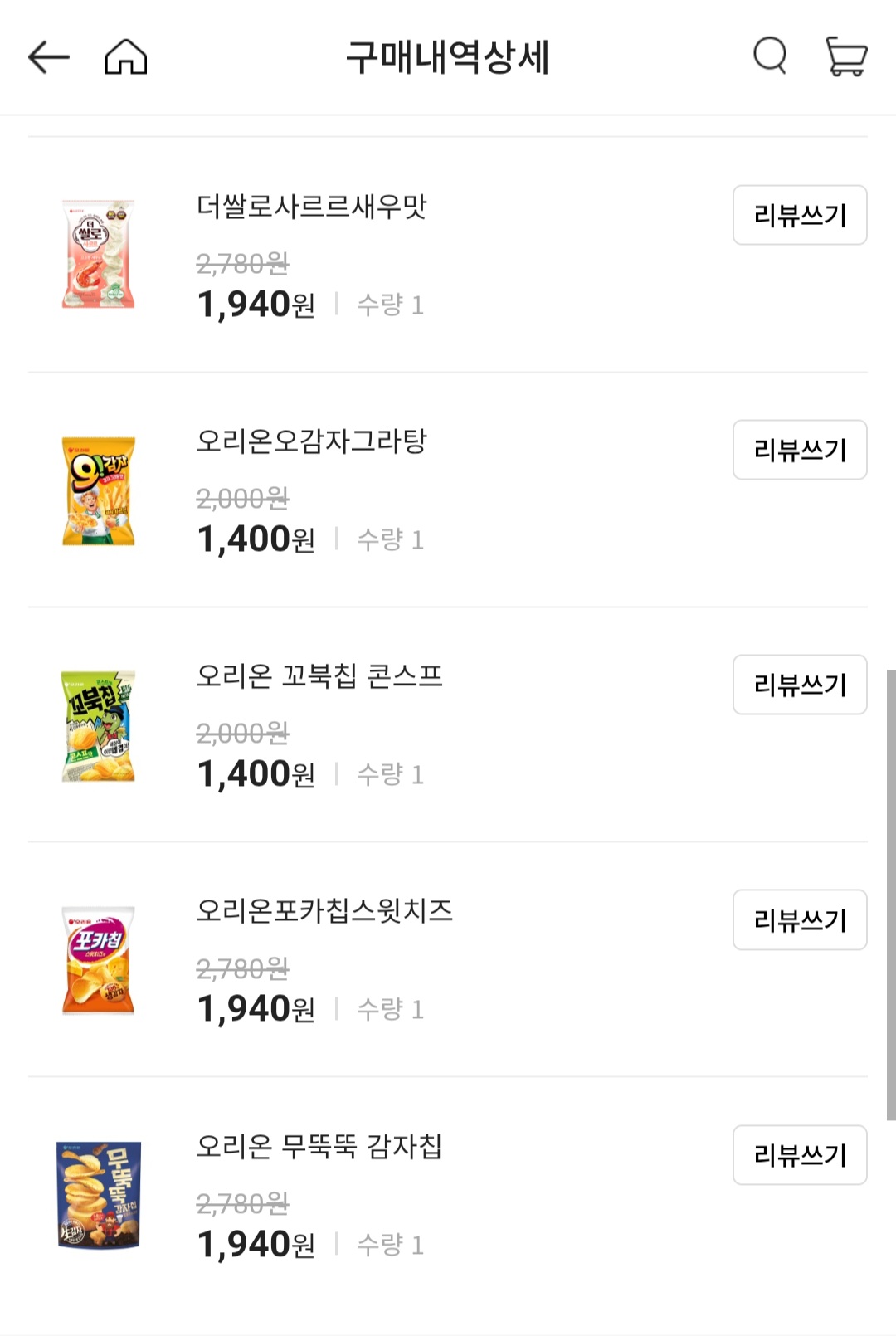Image resolution: width=896 pixels, height=1336 pixels.
Task: Click the 오리온오감자그라탕 product image
Action: [x=97, y=490]
